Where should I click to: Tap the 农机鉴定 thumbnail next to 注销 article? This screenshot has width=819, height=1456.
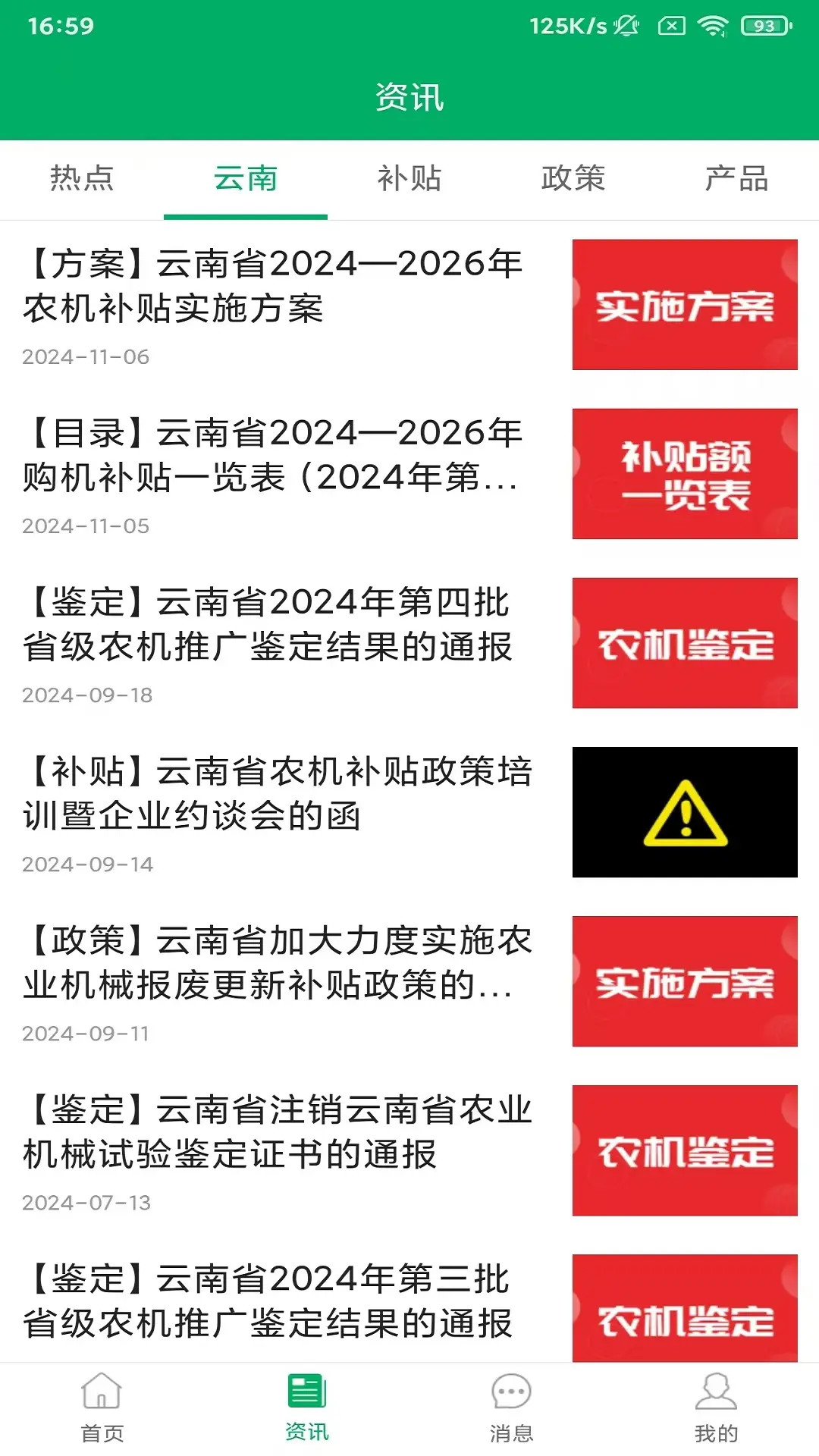[x=684, y=1151]
